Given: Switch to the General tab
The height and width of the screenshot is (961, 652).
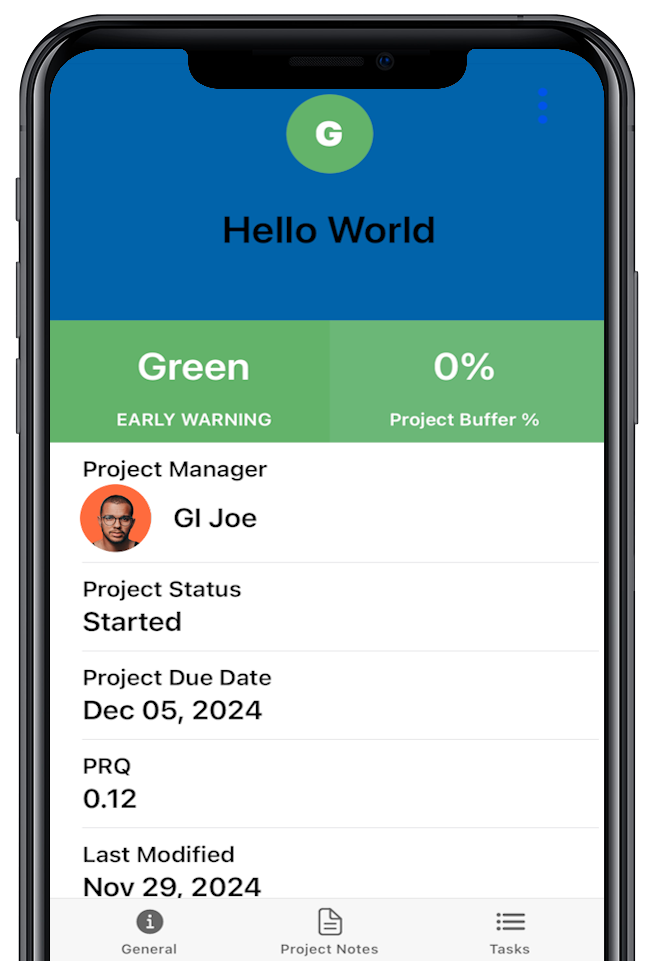Looking at the screenshot, I should (x=149, y=932).
